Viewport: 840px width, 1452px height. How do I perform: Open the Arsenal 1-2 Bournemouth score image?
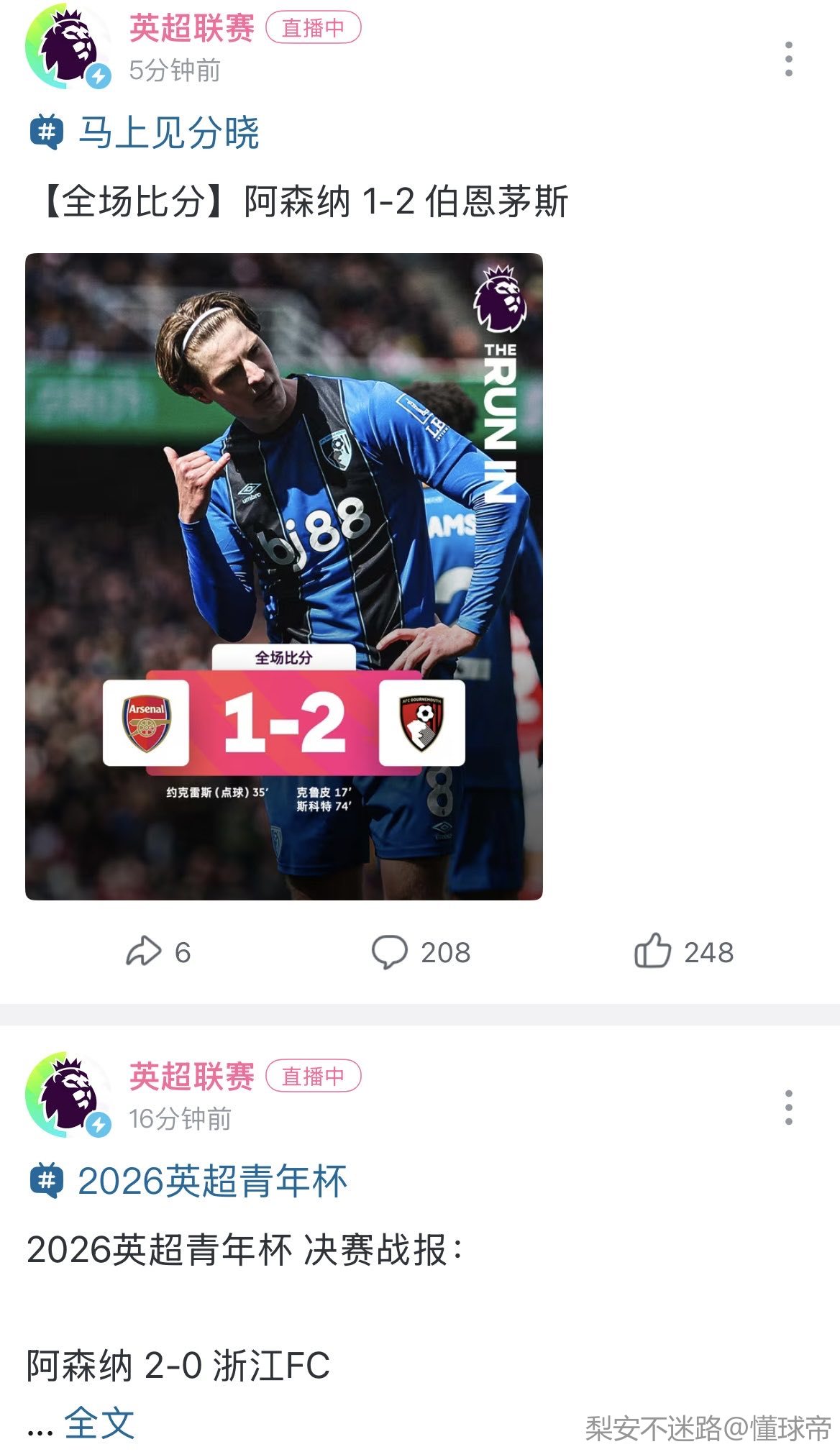click(x=283, y=576)
